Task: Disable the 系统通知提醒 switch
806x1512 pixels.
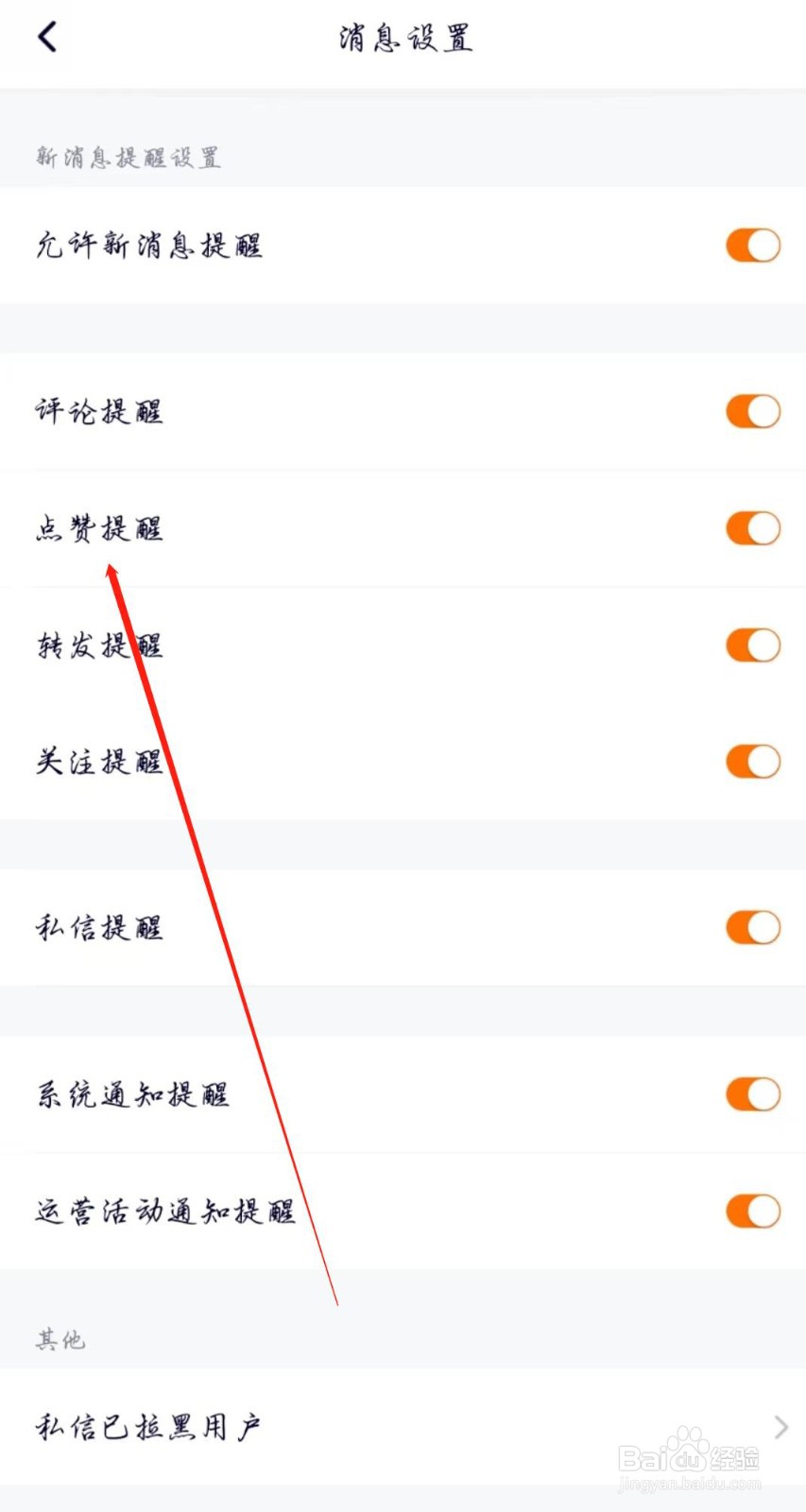Action: pos(751,1094)
